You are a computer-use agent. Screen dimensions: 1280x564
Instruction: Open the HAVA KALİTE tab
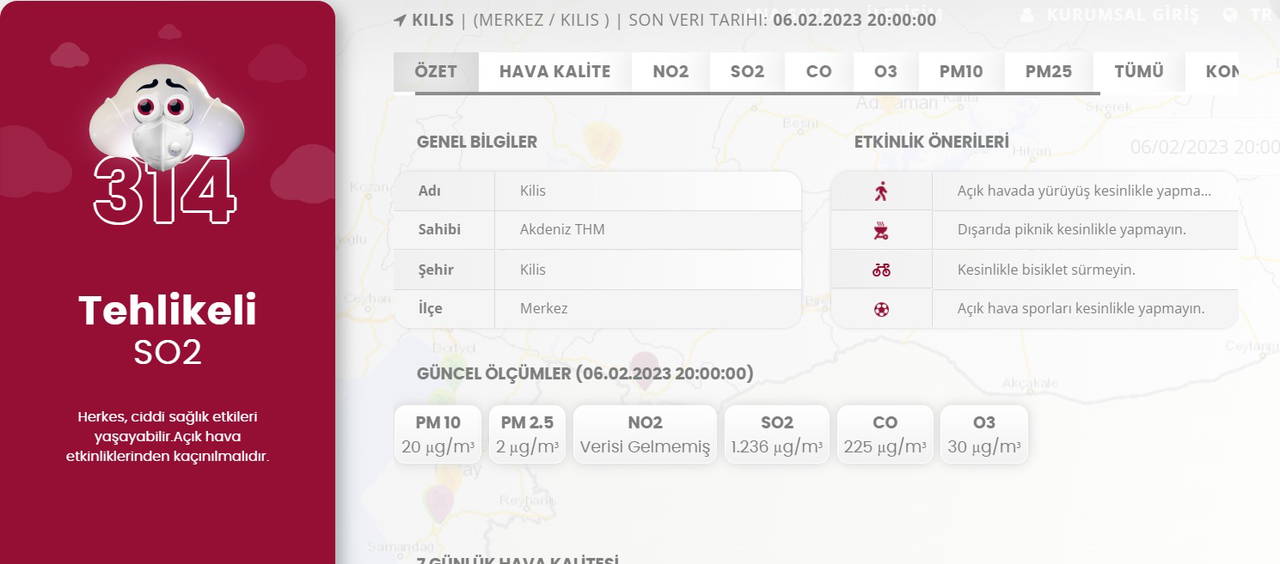(554, 72)
